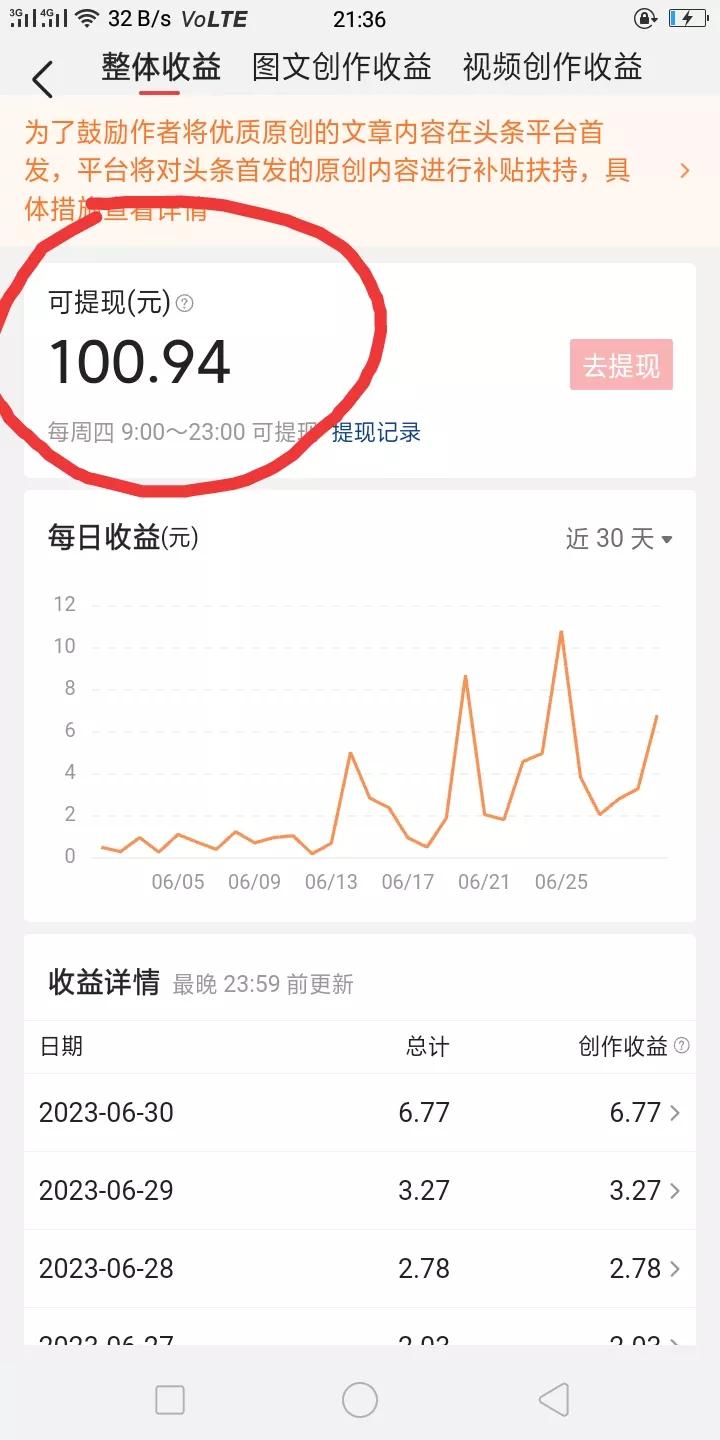Tap the circled 100.94 withdrawable amount
Screen dimensions: 720x1440
click(x=141, y=364)
